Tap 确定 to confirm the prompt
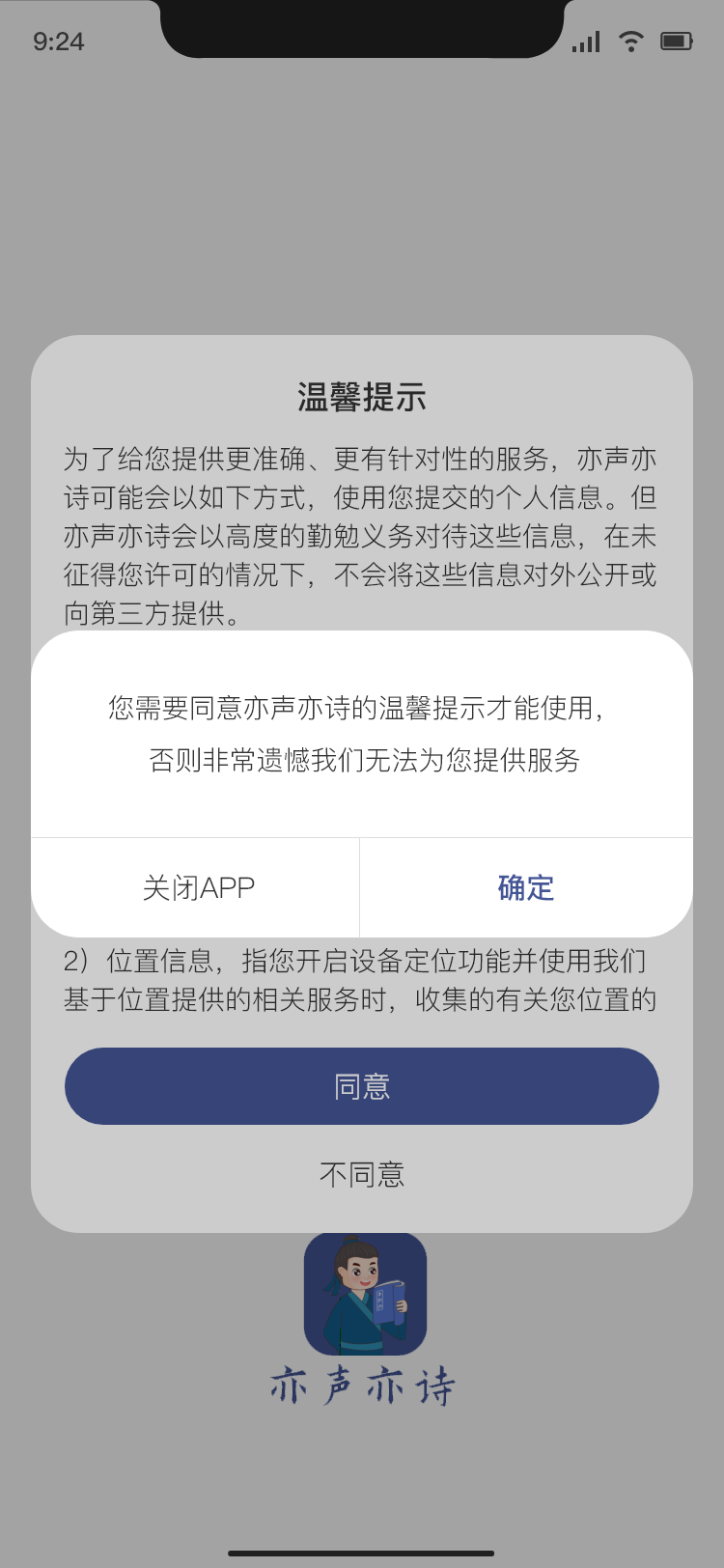 tap(526, 887)
